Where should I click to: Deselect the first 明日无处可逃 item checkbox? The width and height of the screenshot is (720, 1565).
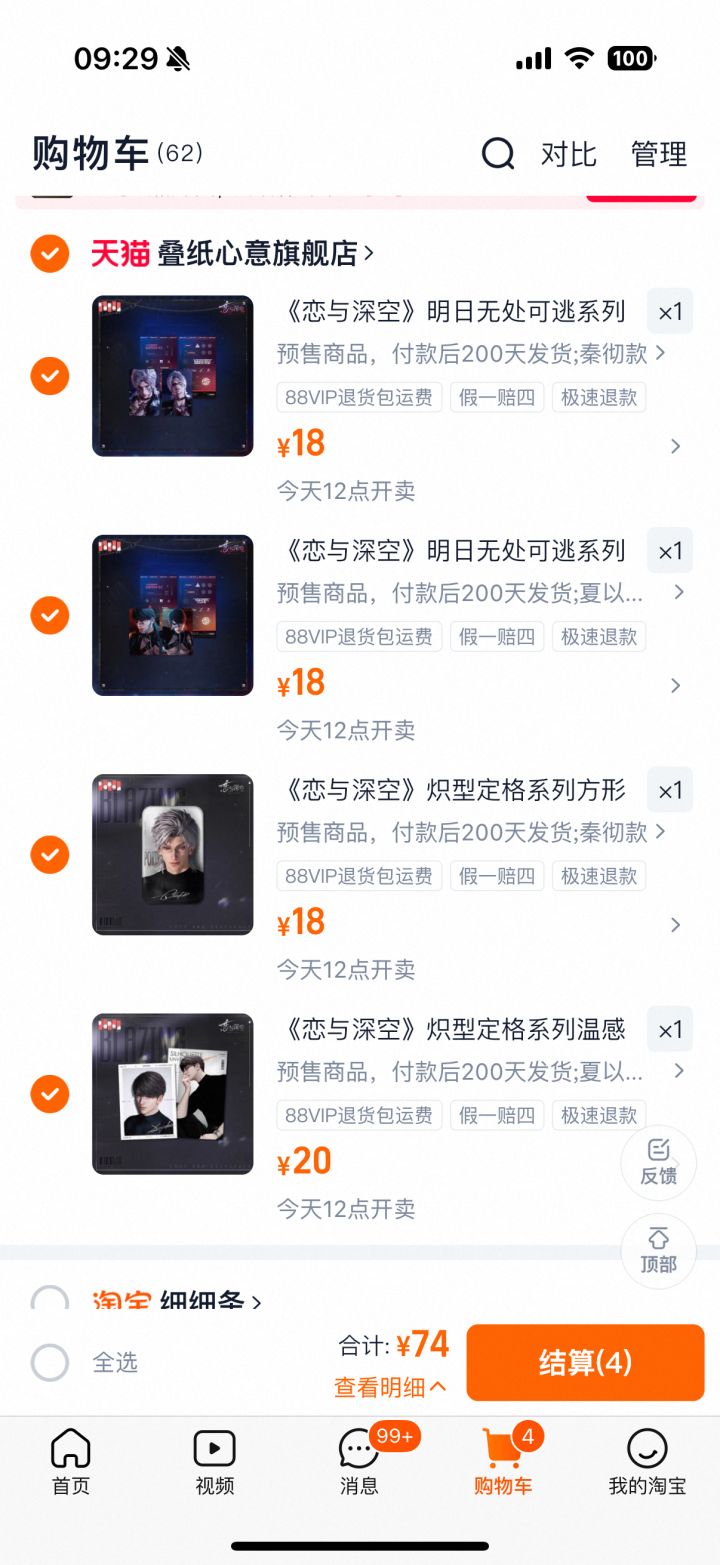point(48,376)
